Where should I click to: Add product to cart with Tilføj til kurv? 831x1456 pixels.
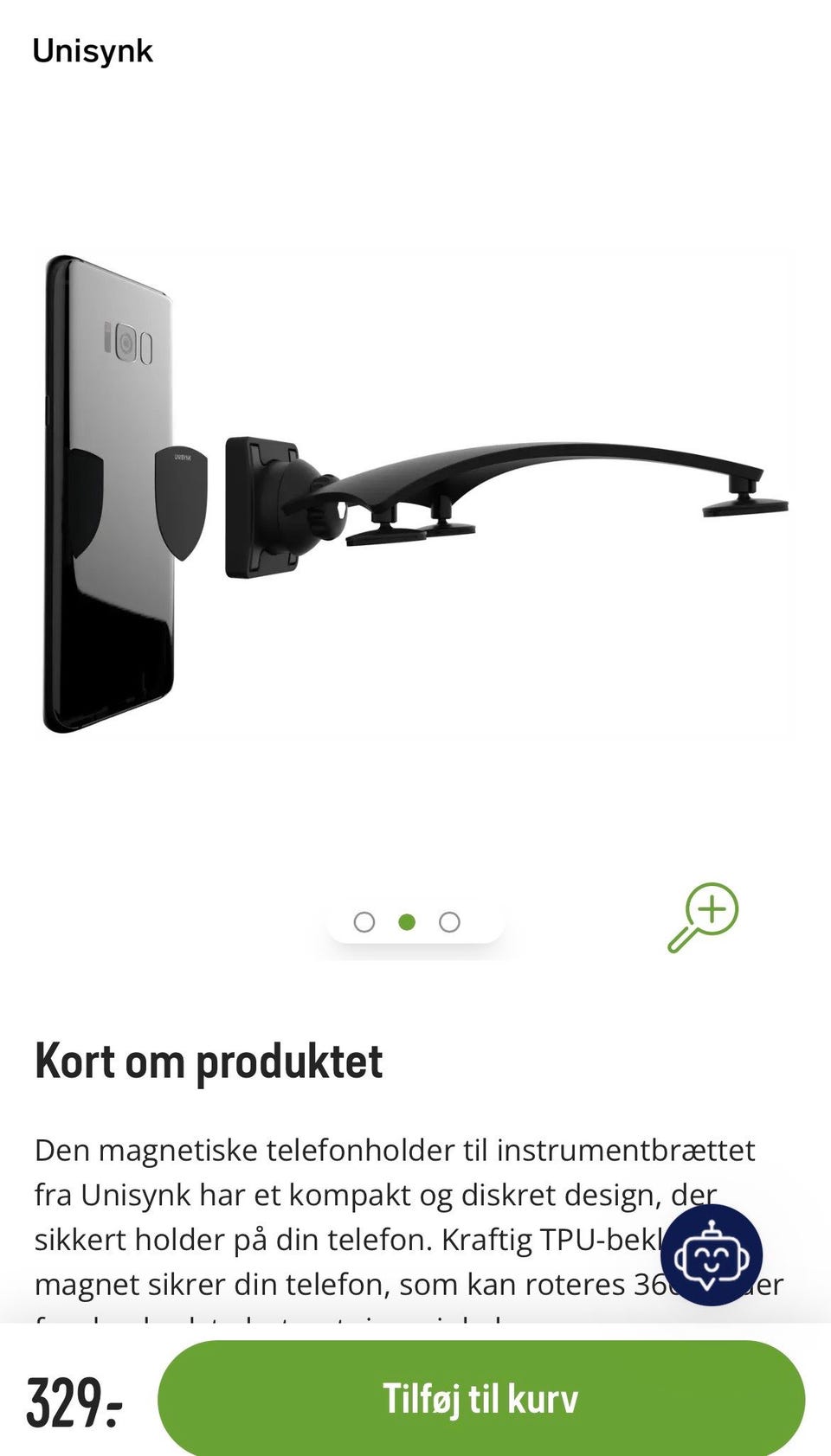pyautogui.click(x=481, y=1398)
